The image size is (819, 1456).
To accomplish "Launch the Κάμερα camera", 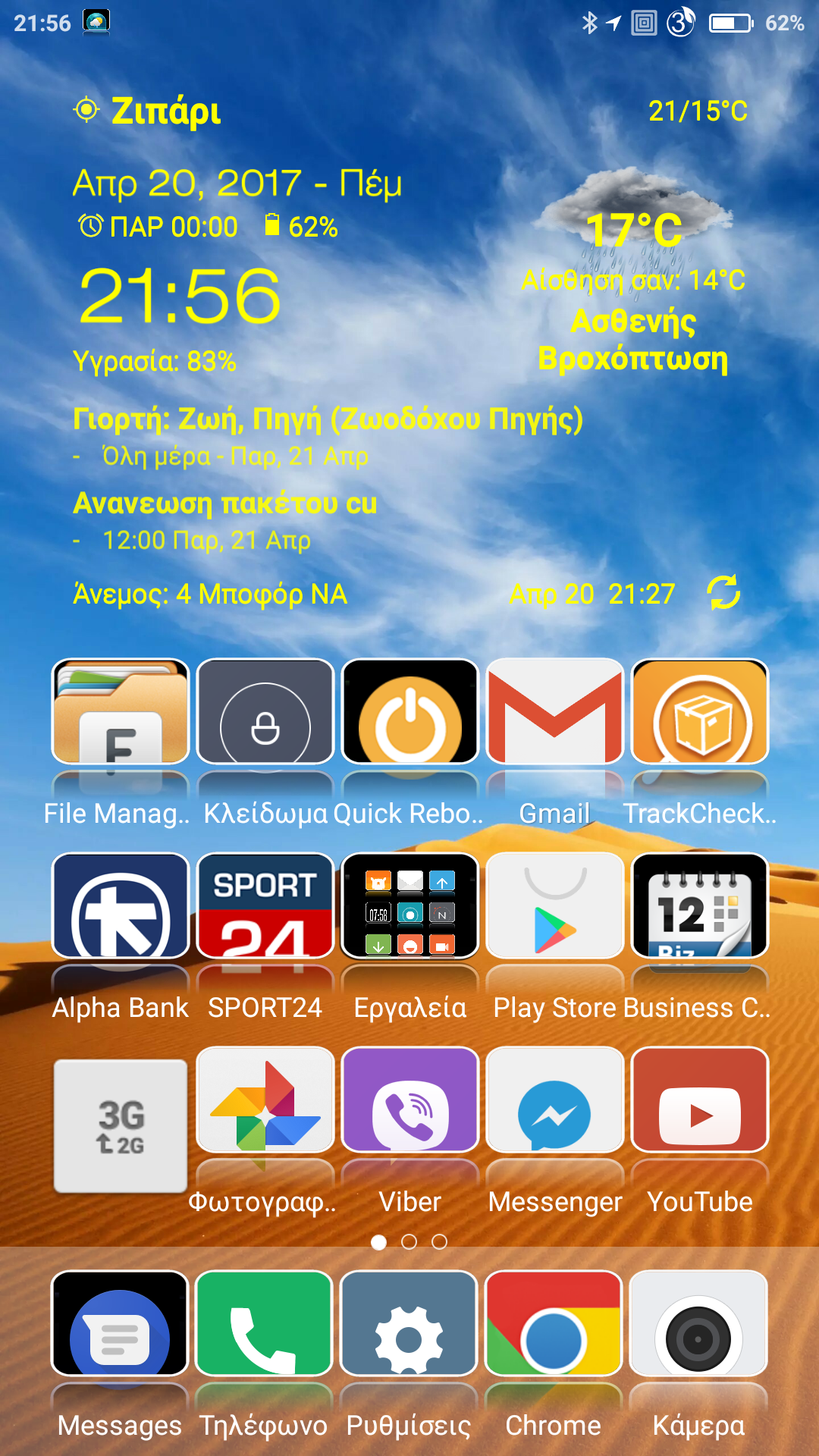I will (x=698, y=1323).
